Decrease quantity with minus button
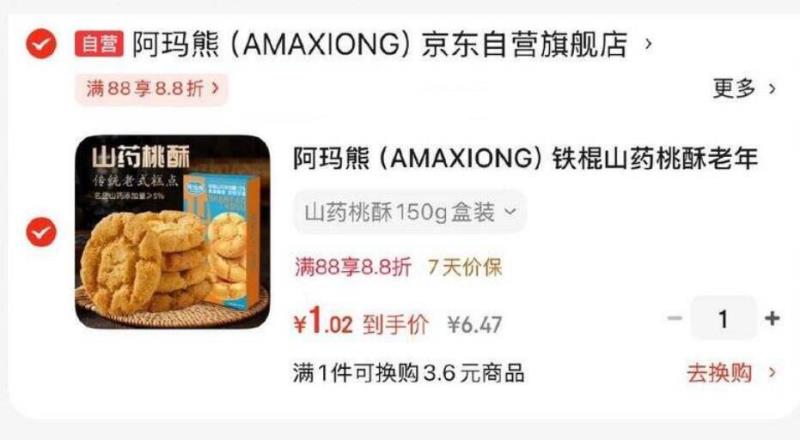 pos(675,320)
